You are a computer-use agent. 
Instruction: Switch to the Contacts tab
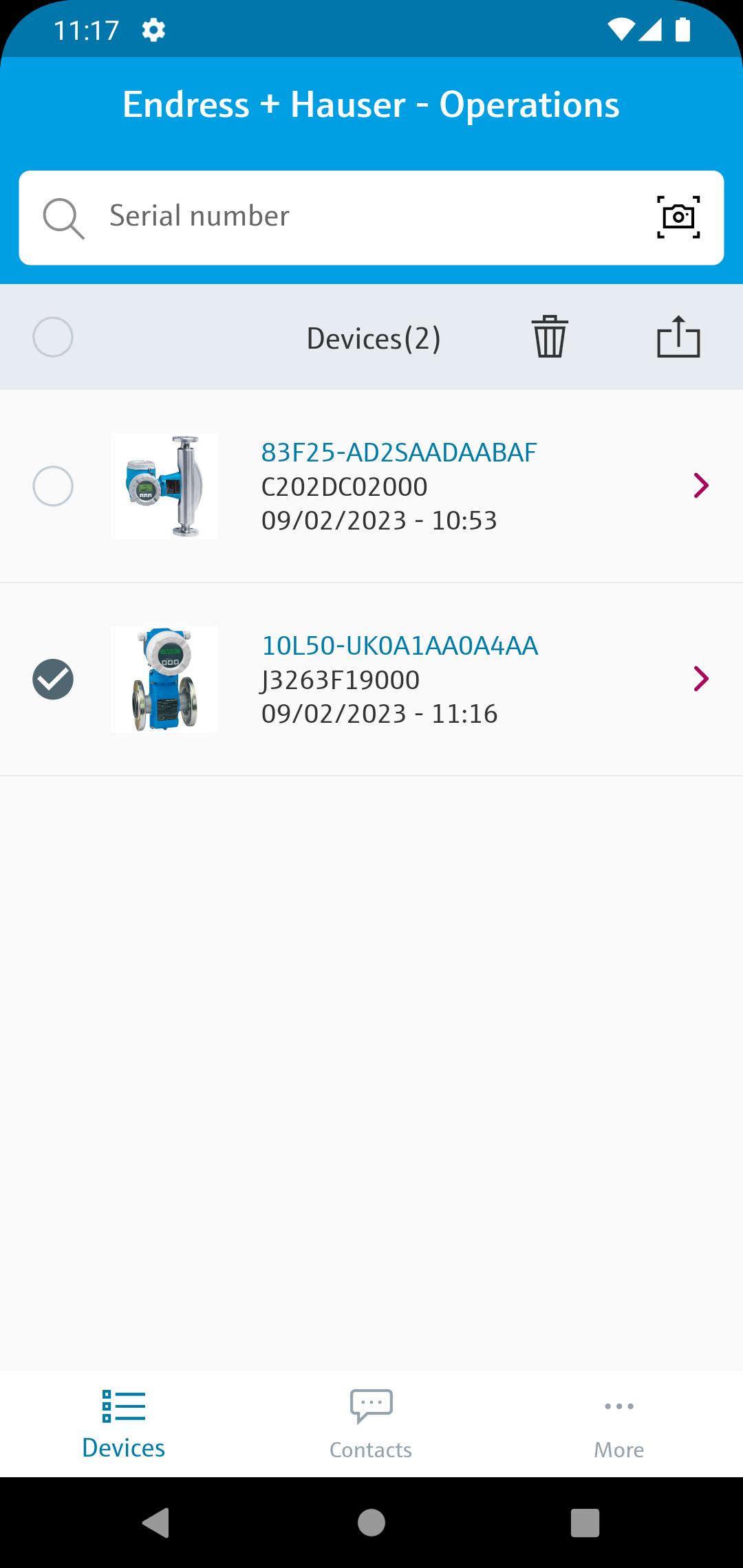(371, 1424)
